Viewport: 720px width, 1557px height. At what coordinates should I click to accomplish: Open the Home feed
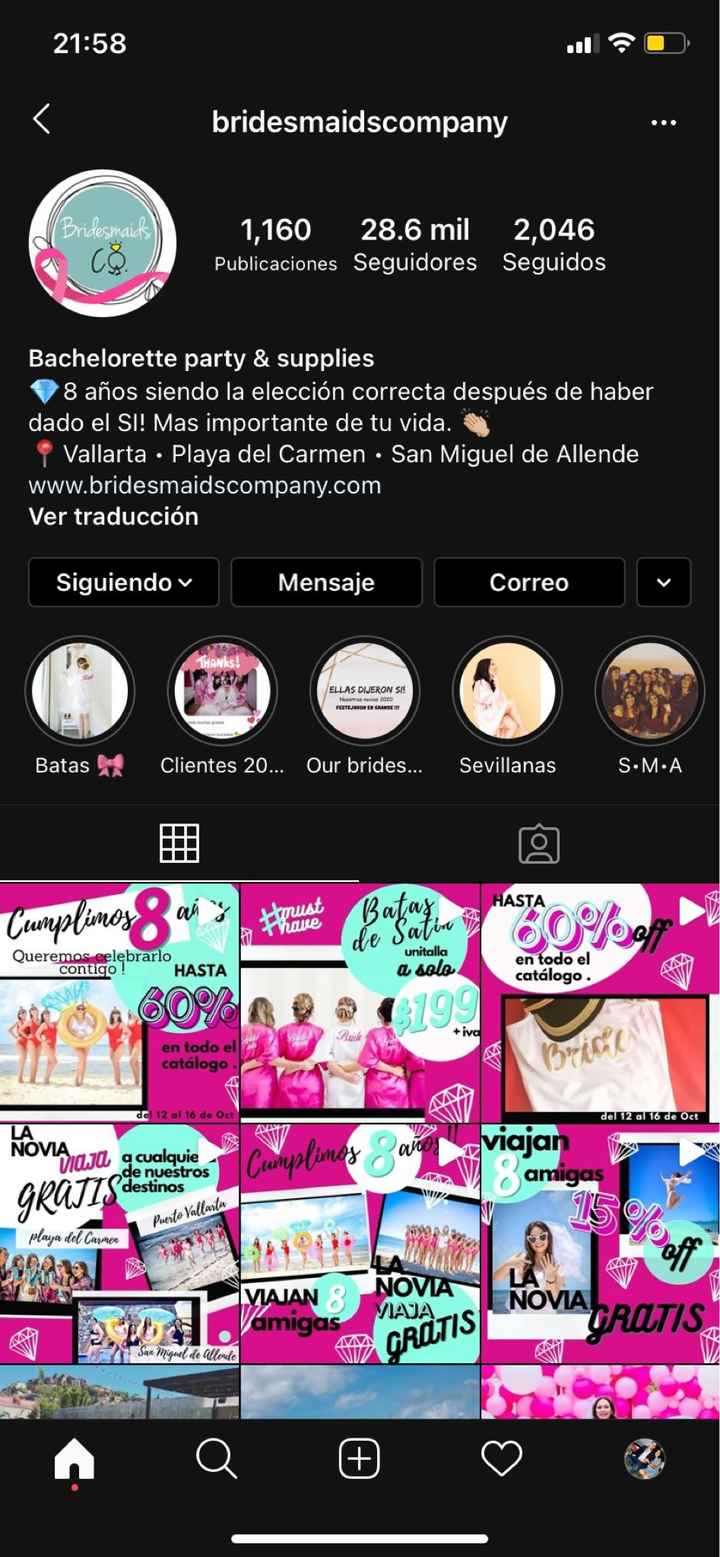(74, 1458)
